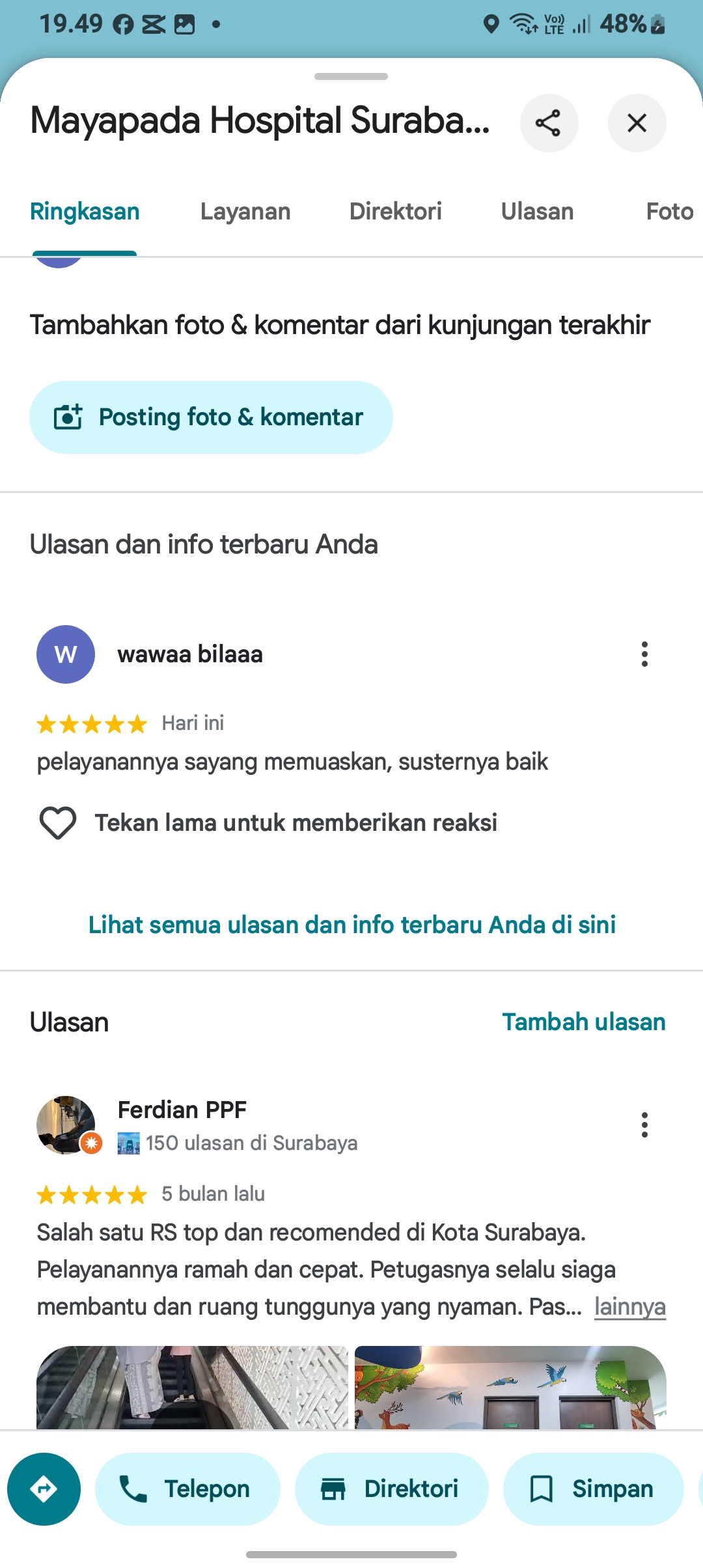703x1568 pixels.
Task: Open overflow menu for Ferdian PPF review
Action: tap(644, 1125)
